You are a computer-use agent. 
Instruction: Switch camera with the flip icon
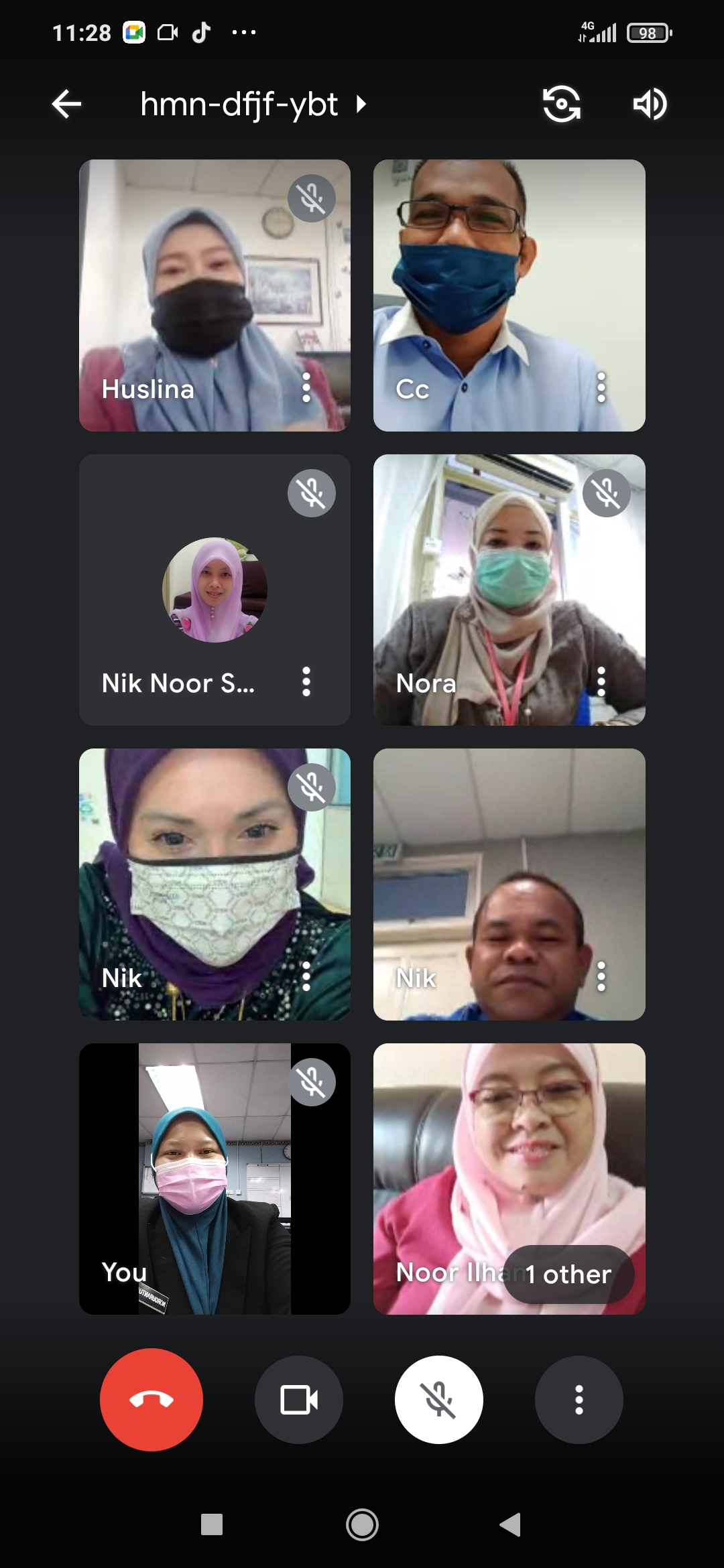[x=561, y=104]
